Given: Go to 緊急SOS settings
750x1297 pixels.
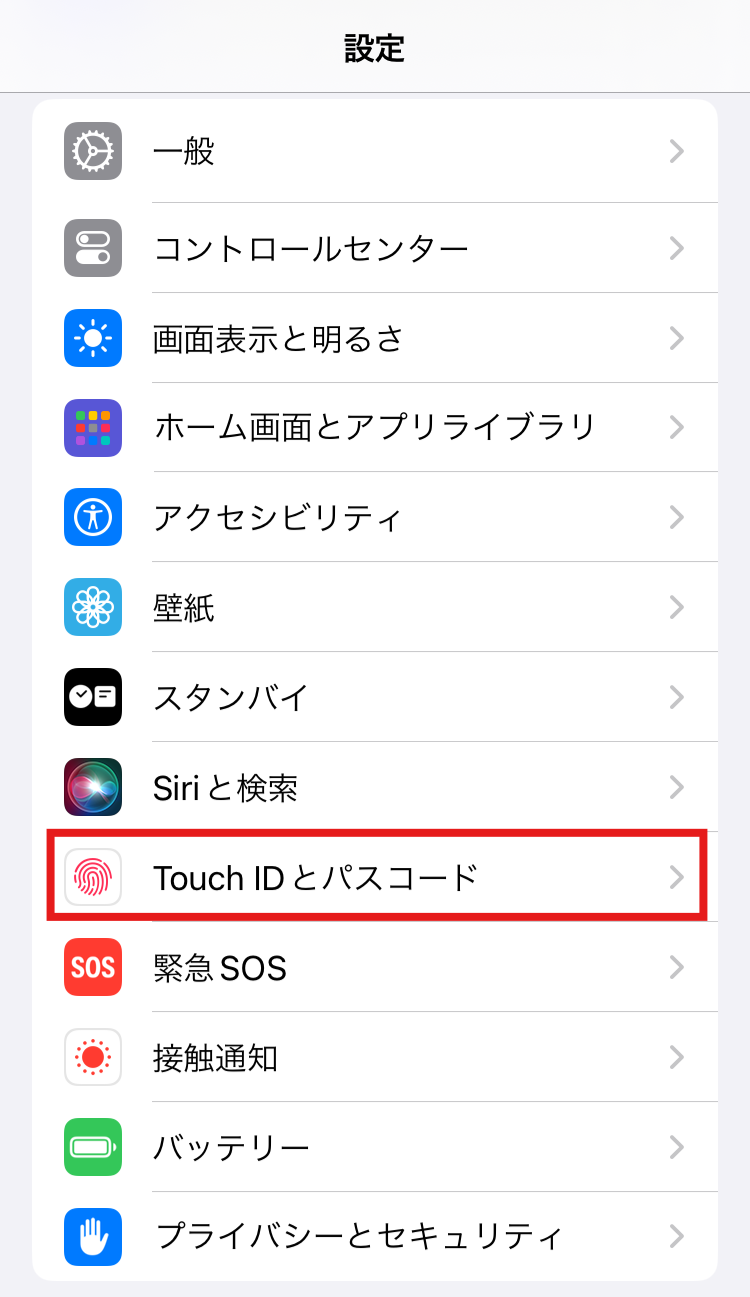Looking at the screenshot, I should (x=375, y=967).
